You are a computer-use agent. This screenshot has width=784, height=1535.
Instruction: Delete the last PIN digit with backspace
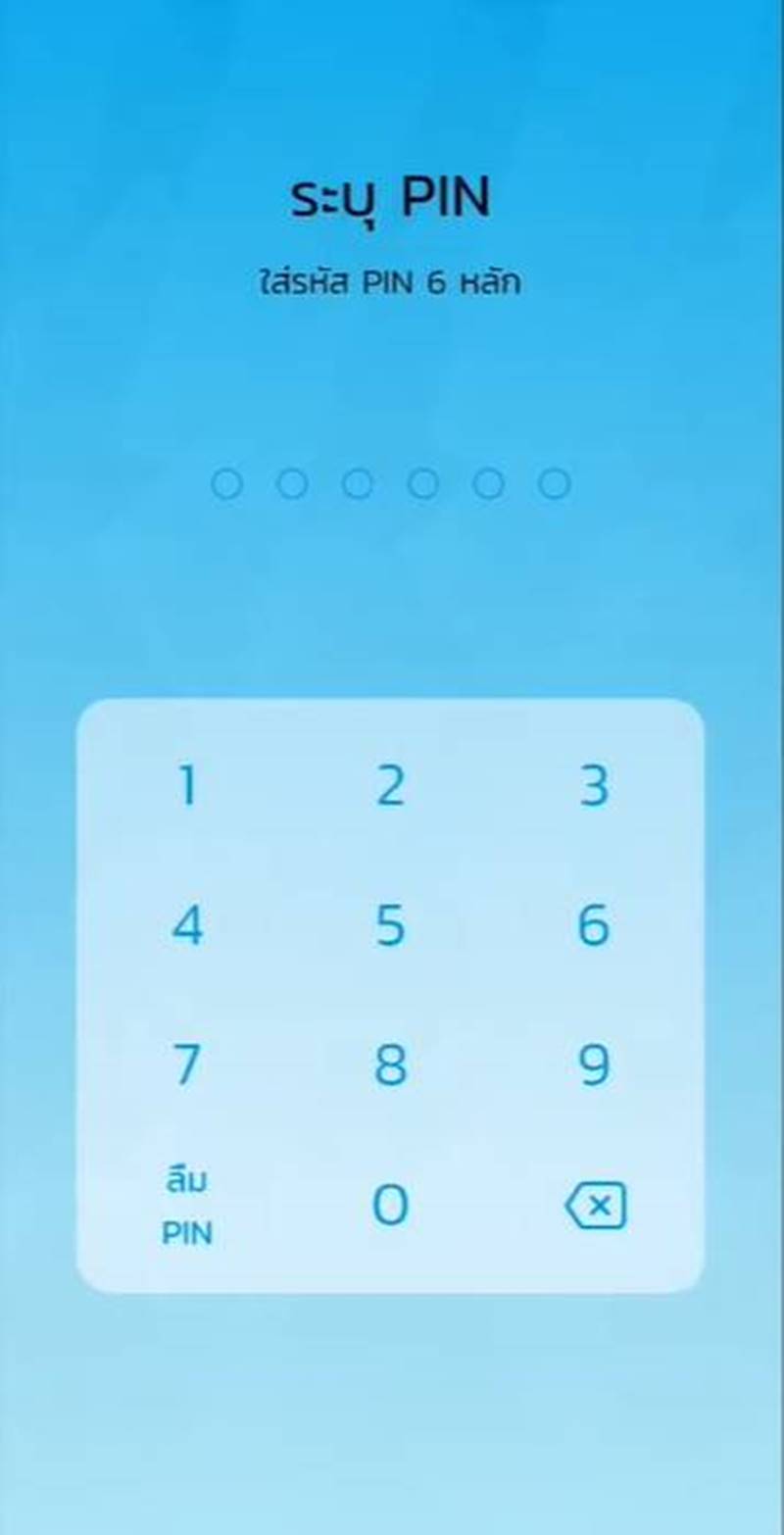click(595, 1206)
